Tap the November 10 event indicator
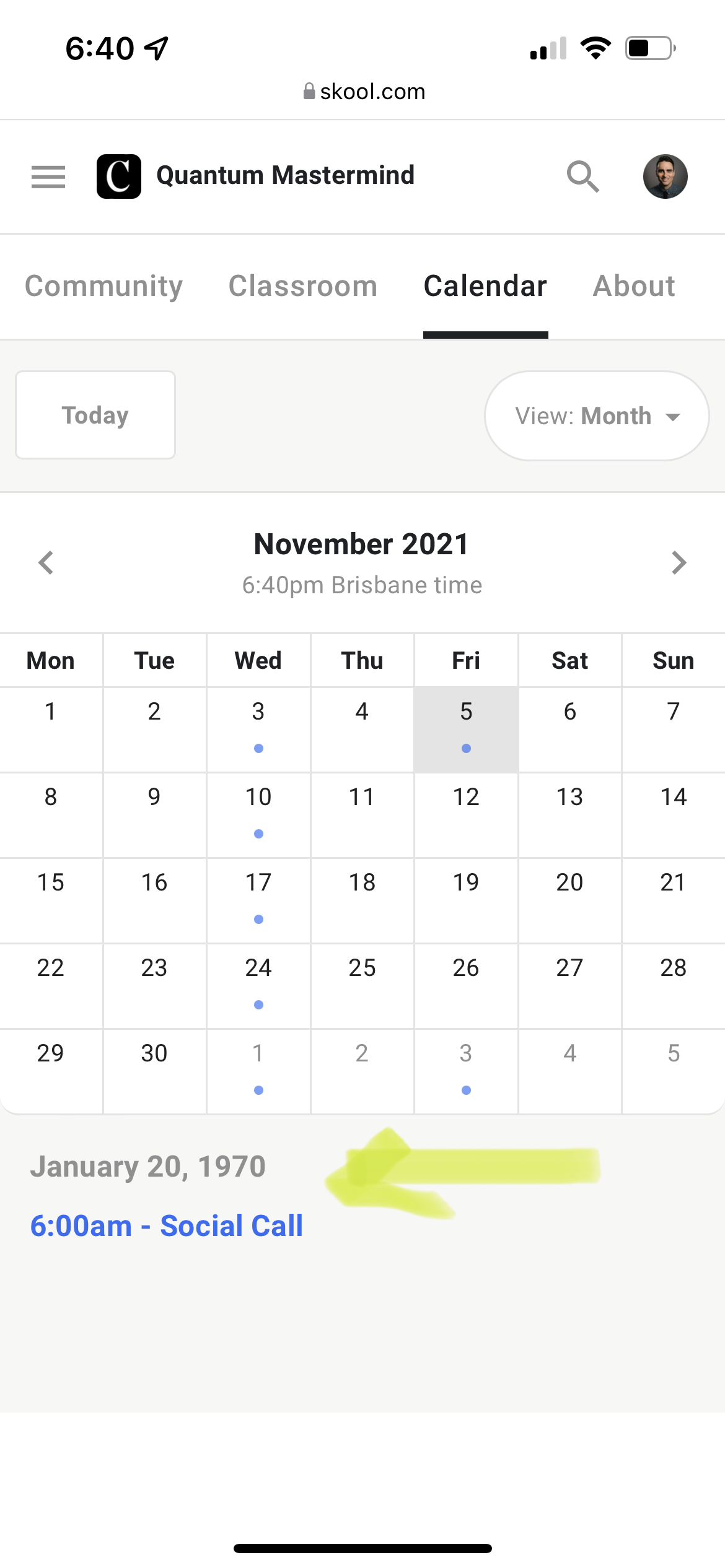The height and width of the screenshot is (1568, 725). [258, 833]
